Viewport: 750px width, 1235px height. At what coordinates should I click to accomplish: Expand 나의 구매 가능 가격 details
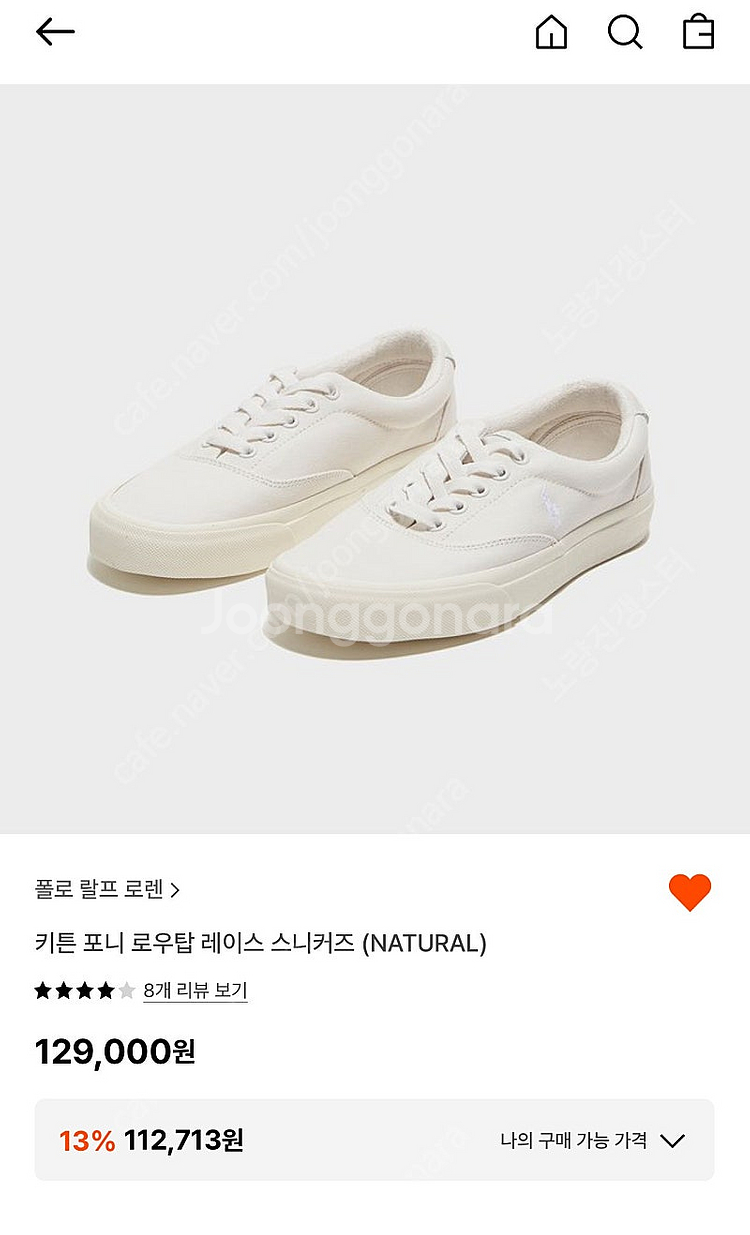point(592,1140)
